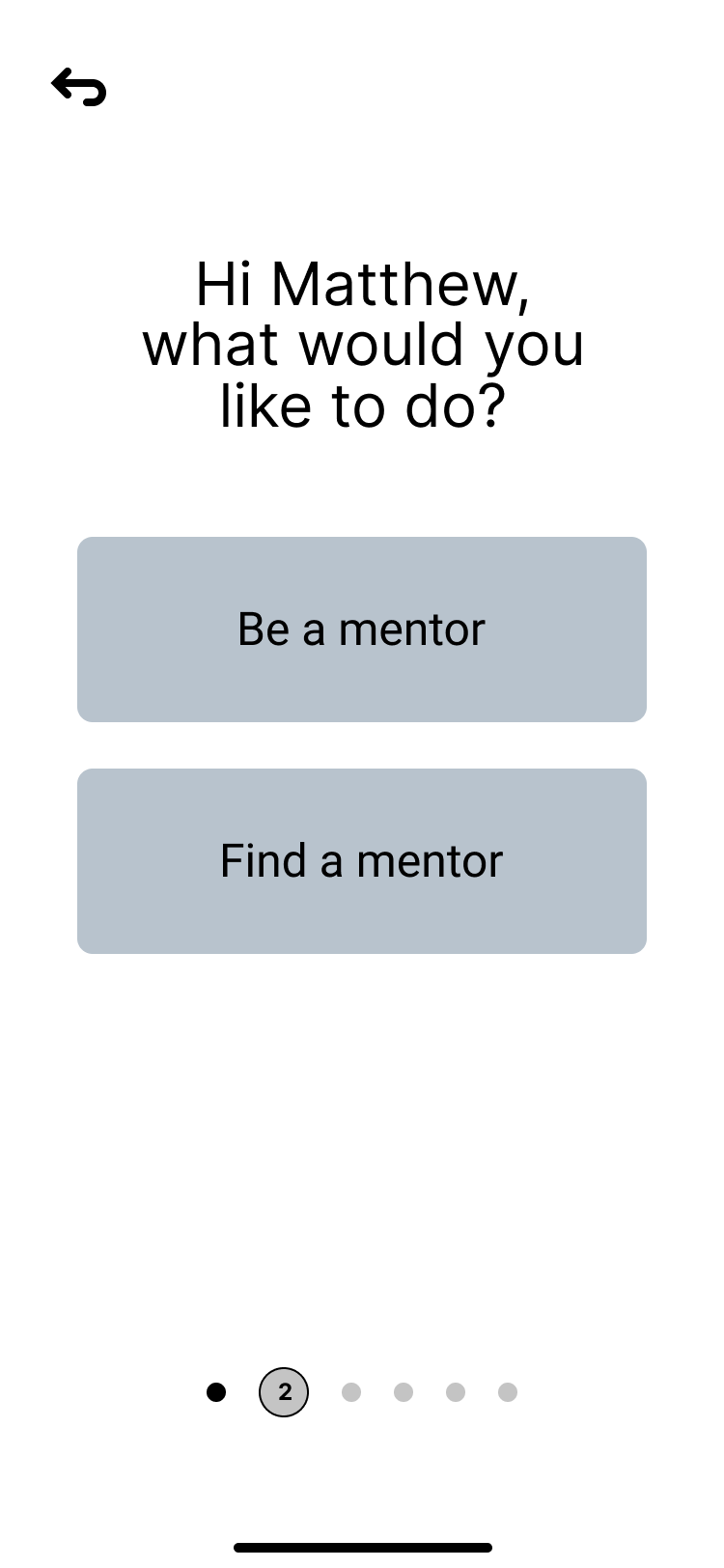
Task: Go back using the return arrow
Action: [x=78, y=87]
